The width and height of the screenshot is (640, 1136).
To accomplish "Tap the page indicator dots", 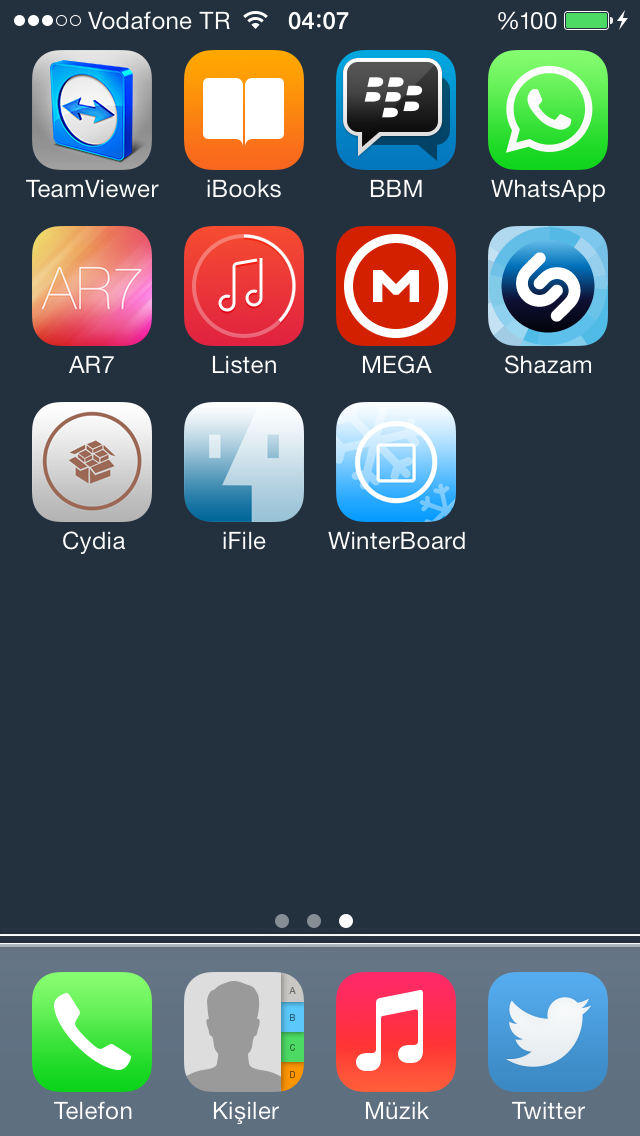I will pos(314,921).
